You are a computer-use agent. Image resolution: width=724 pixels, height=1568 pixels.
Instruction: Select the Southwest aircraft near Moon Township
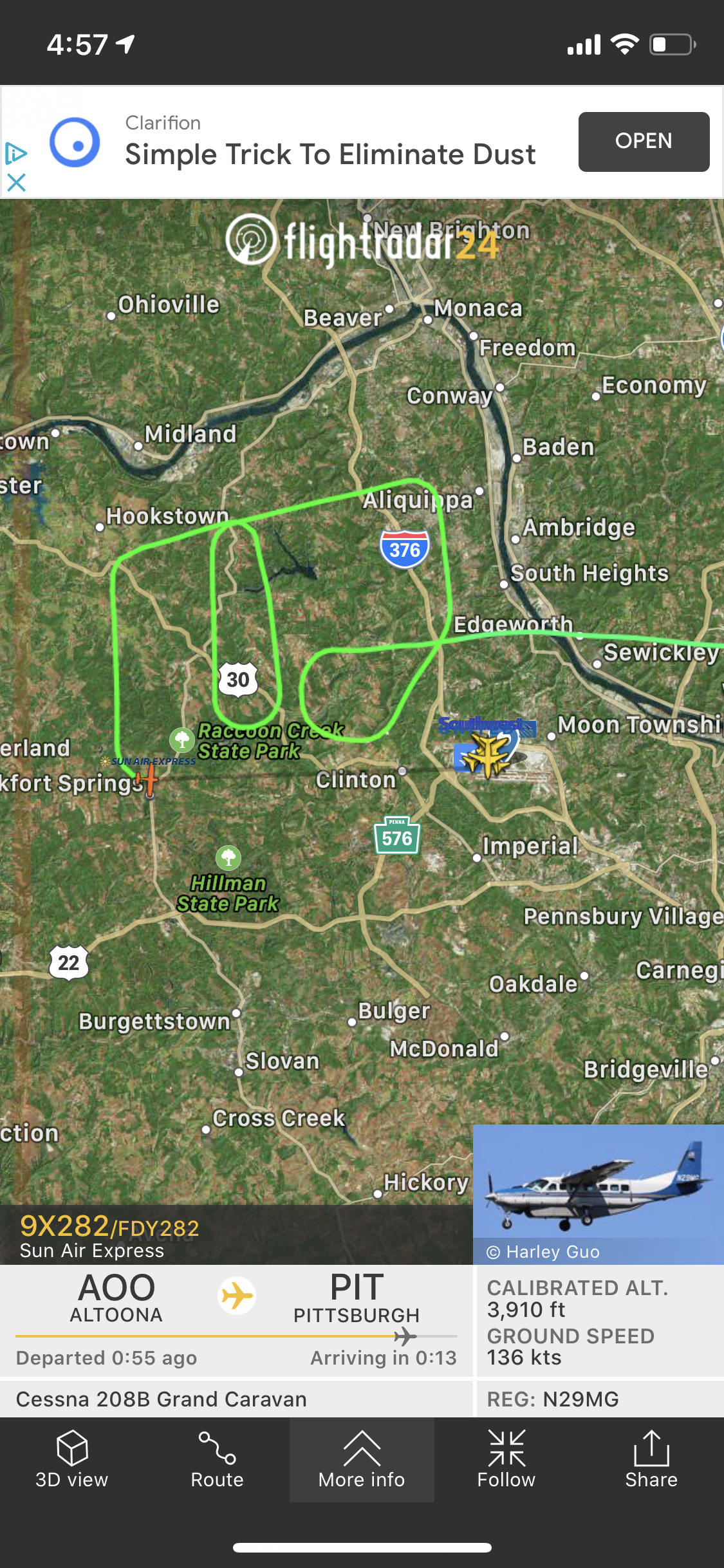[x=489, y=752]
